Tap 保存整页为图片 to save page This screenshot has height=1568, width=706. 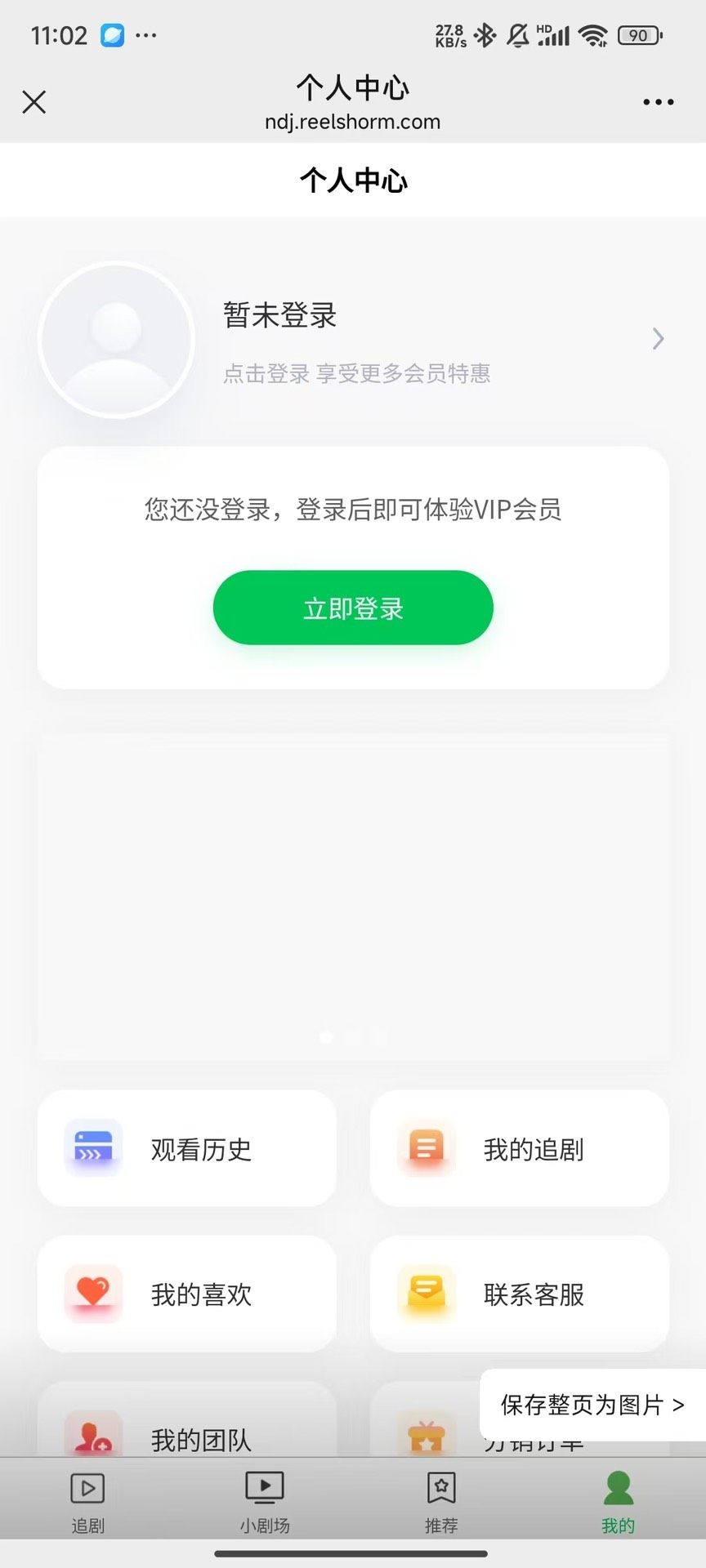pyautogui.click(x=592, y=1405)
